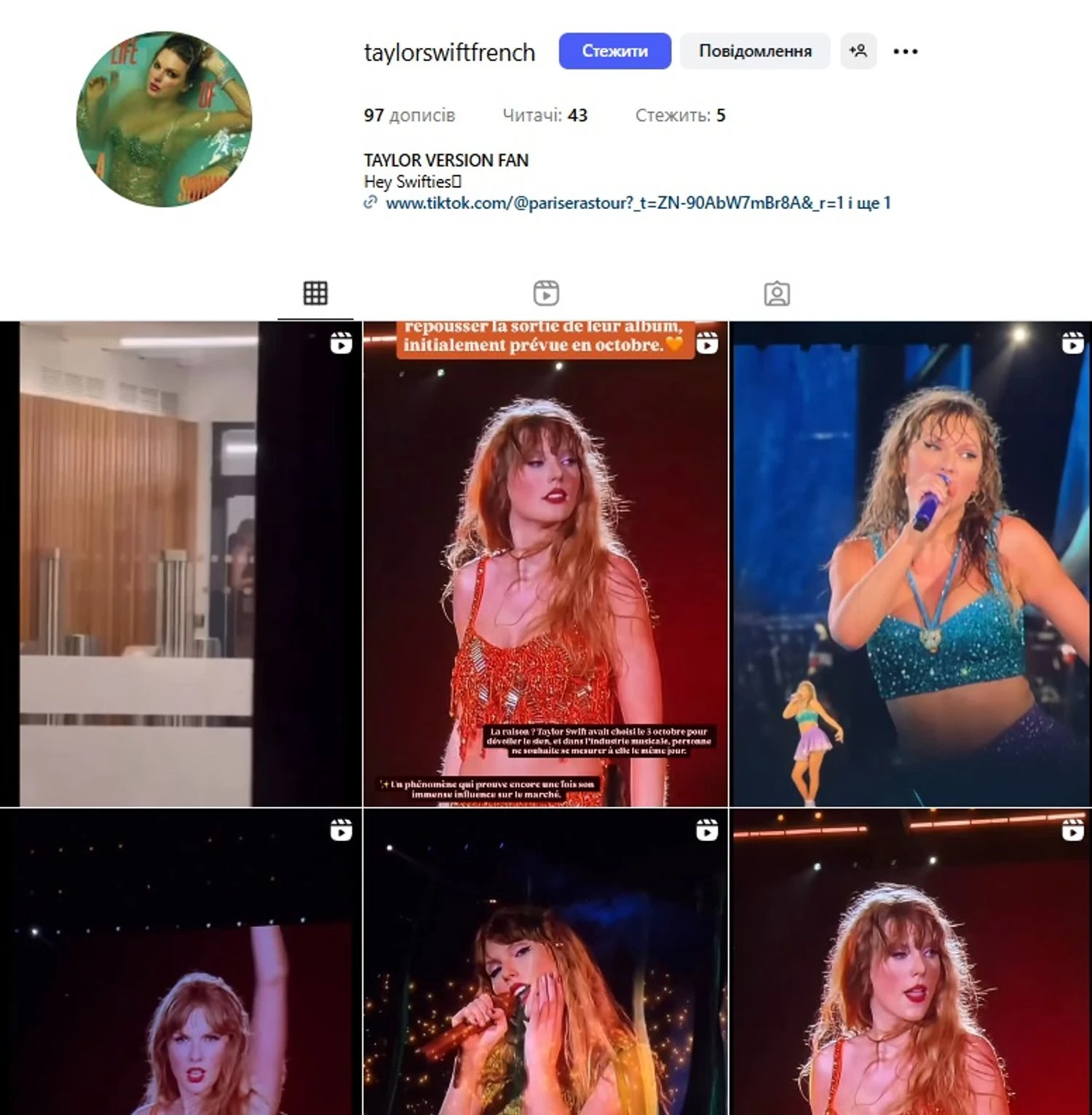Open Повідомлення to message this profile
Screen dimensions: 1092x1115
(754, 51)
